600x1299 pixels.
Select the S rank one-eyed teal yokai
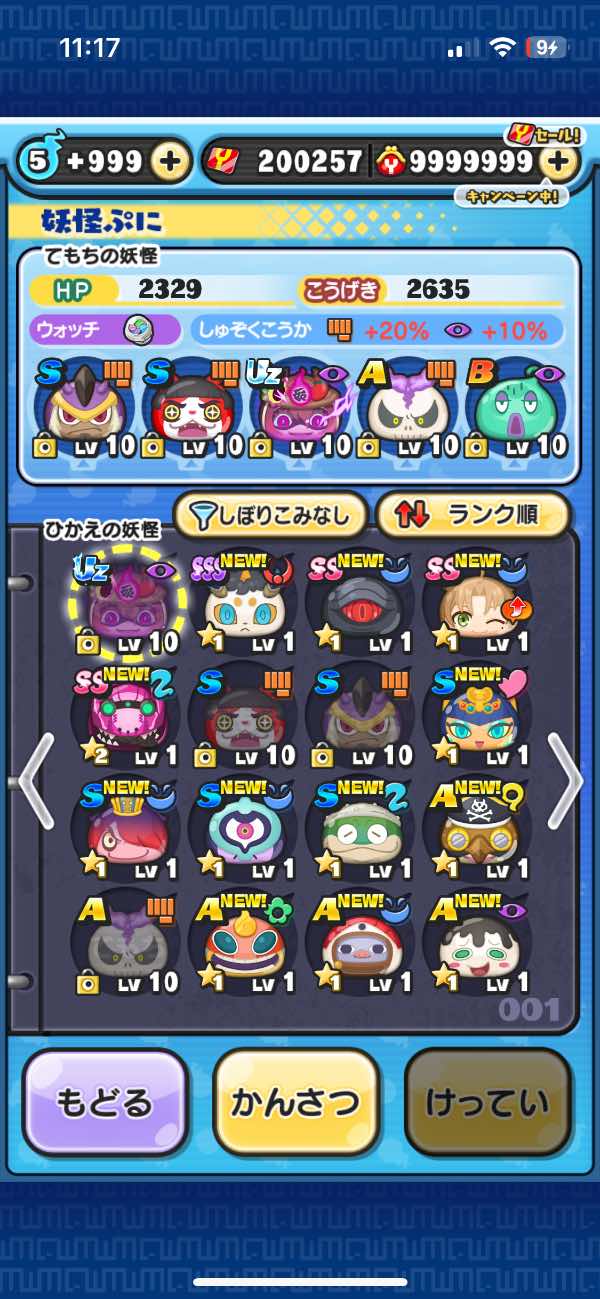pos(240,829)
